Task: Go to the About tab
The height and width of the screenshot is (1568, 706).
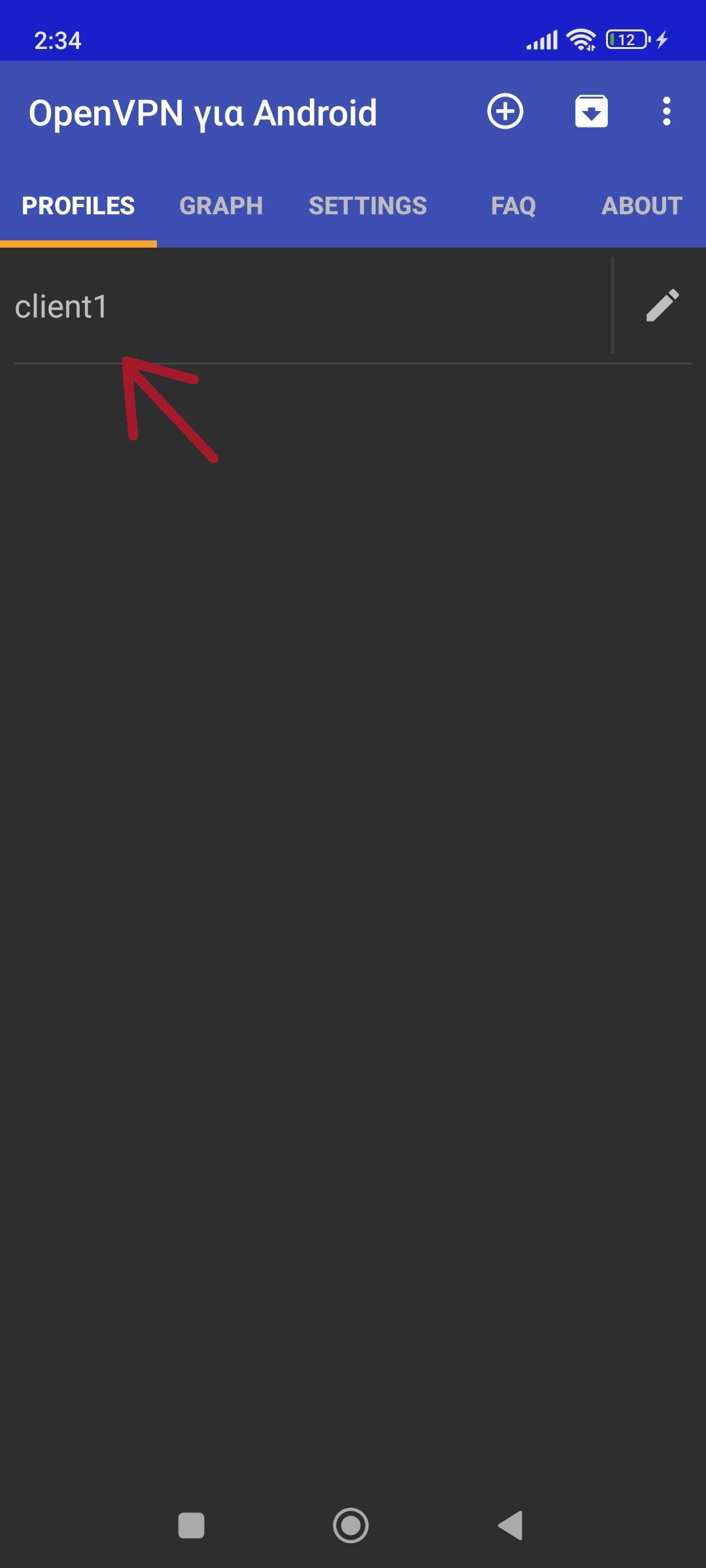Action: pyautogui.click(x=641, y=206)
